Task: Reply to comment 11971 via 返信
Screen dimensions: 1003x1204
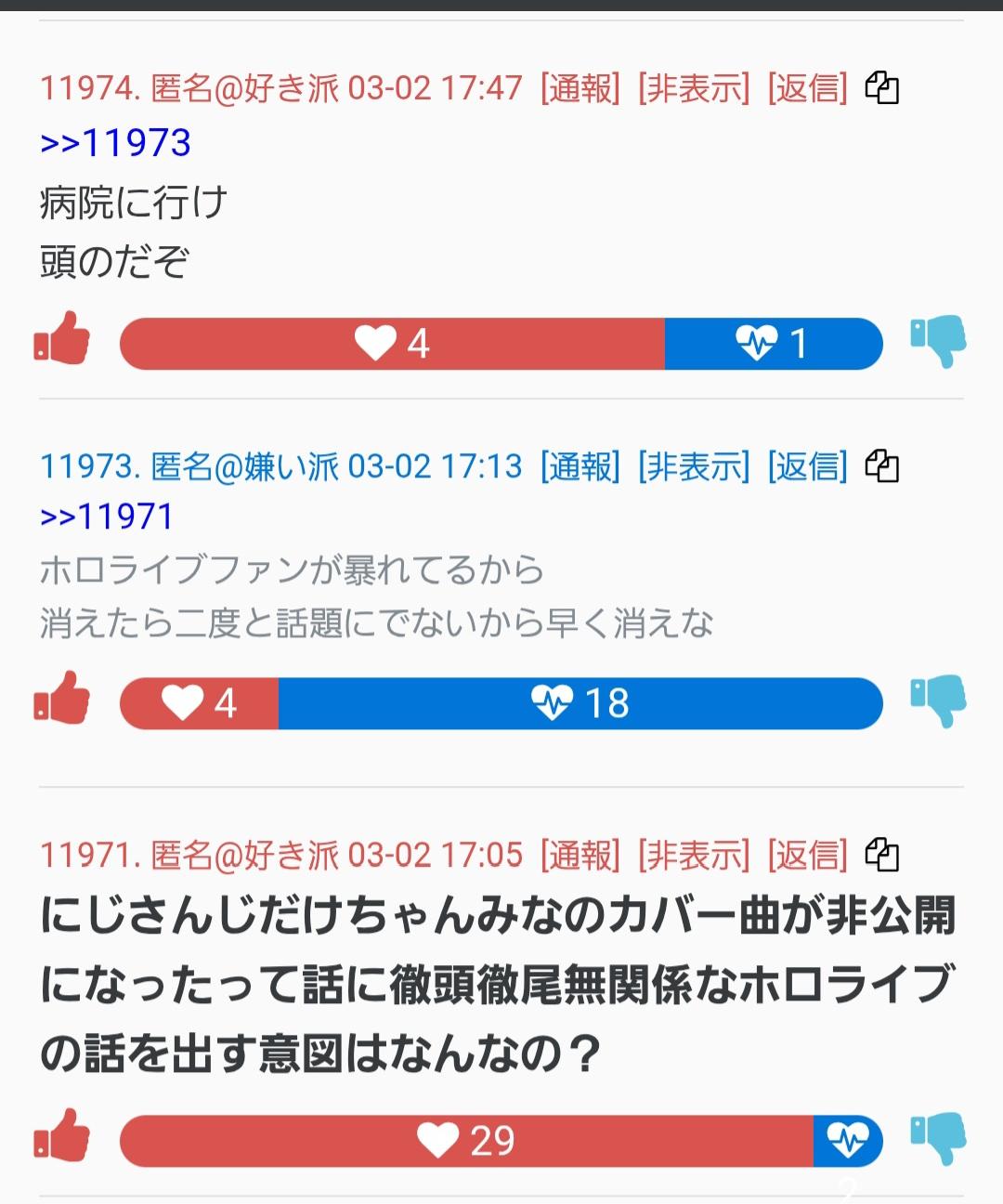Action: tap(807, 855)
